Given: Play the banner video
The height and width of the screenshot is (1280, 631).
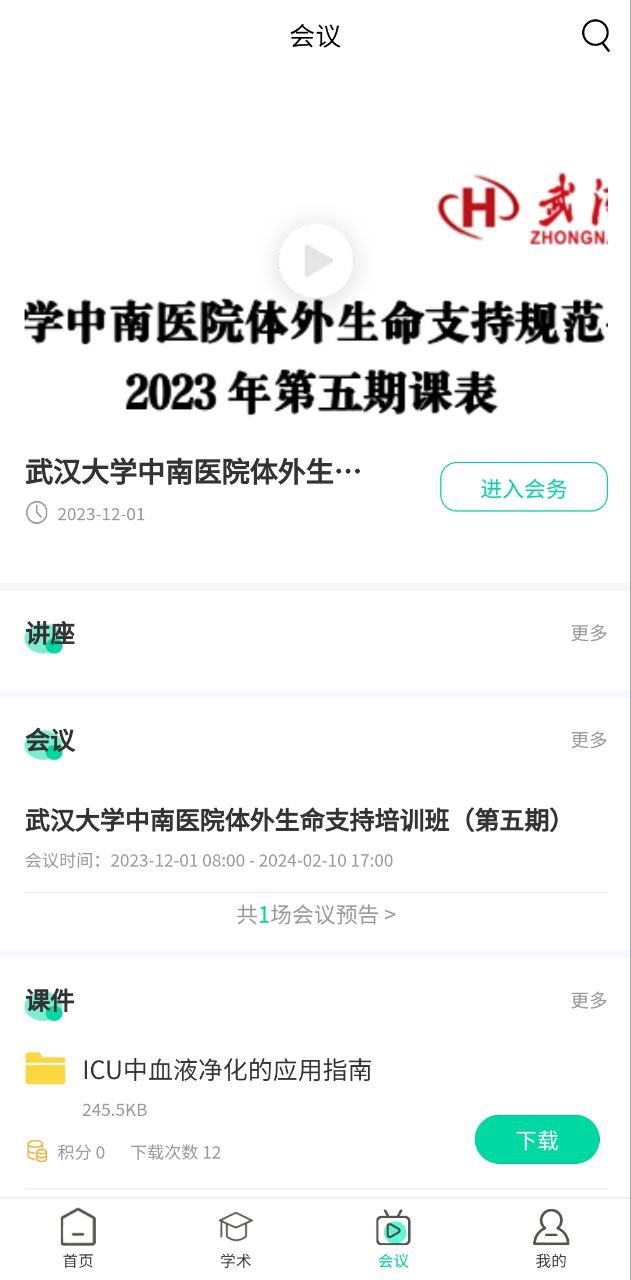Looking at the screenshot, I should point(316,261).
